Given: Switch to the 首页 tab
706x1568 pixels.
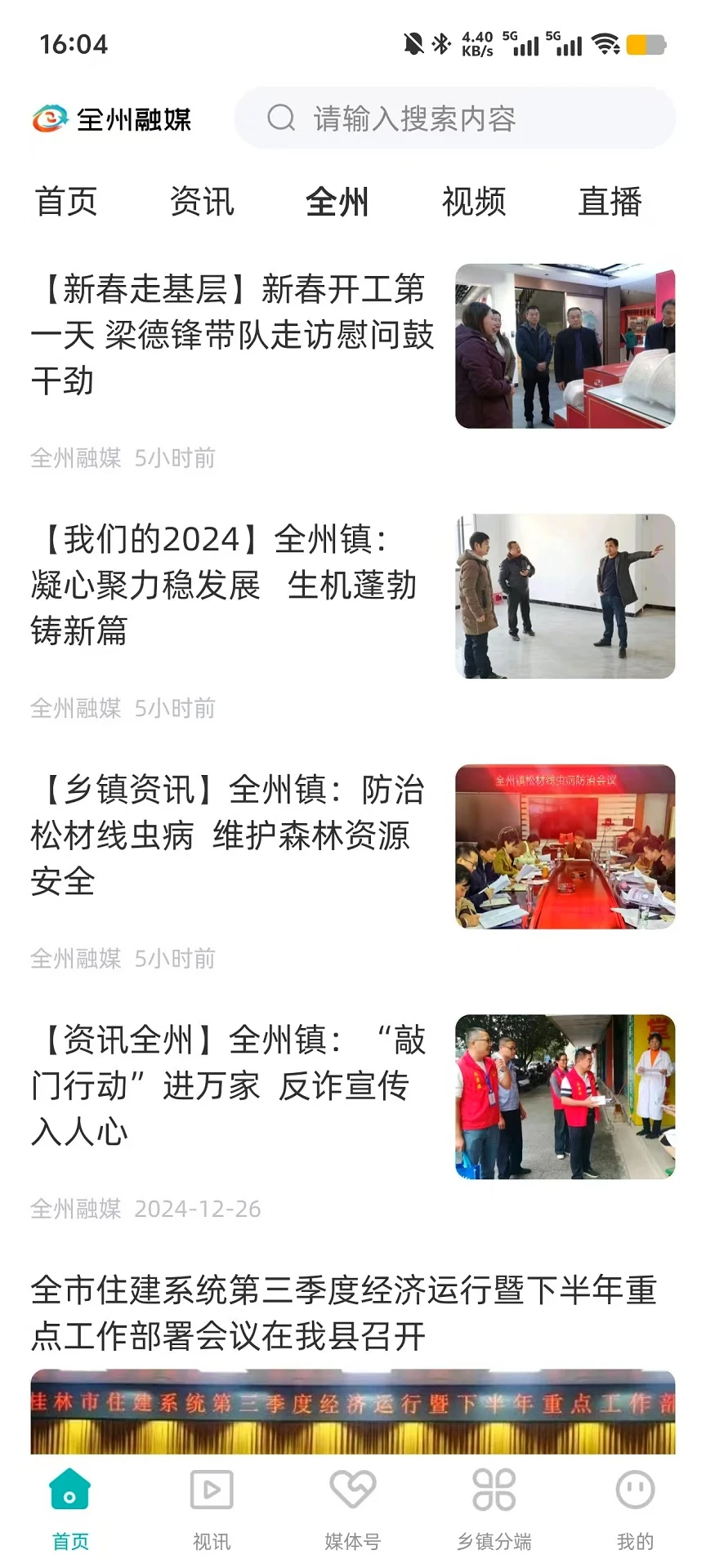Looking at the screenshot, I should 65,202.
